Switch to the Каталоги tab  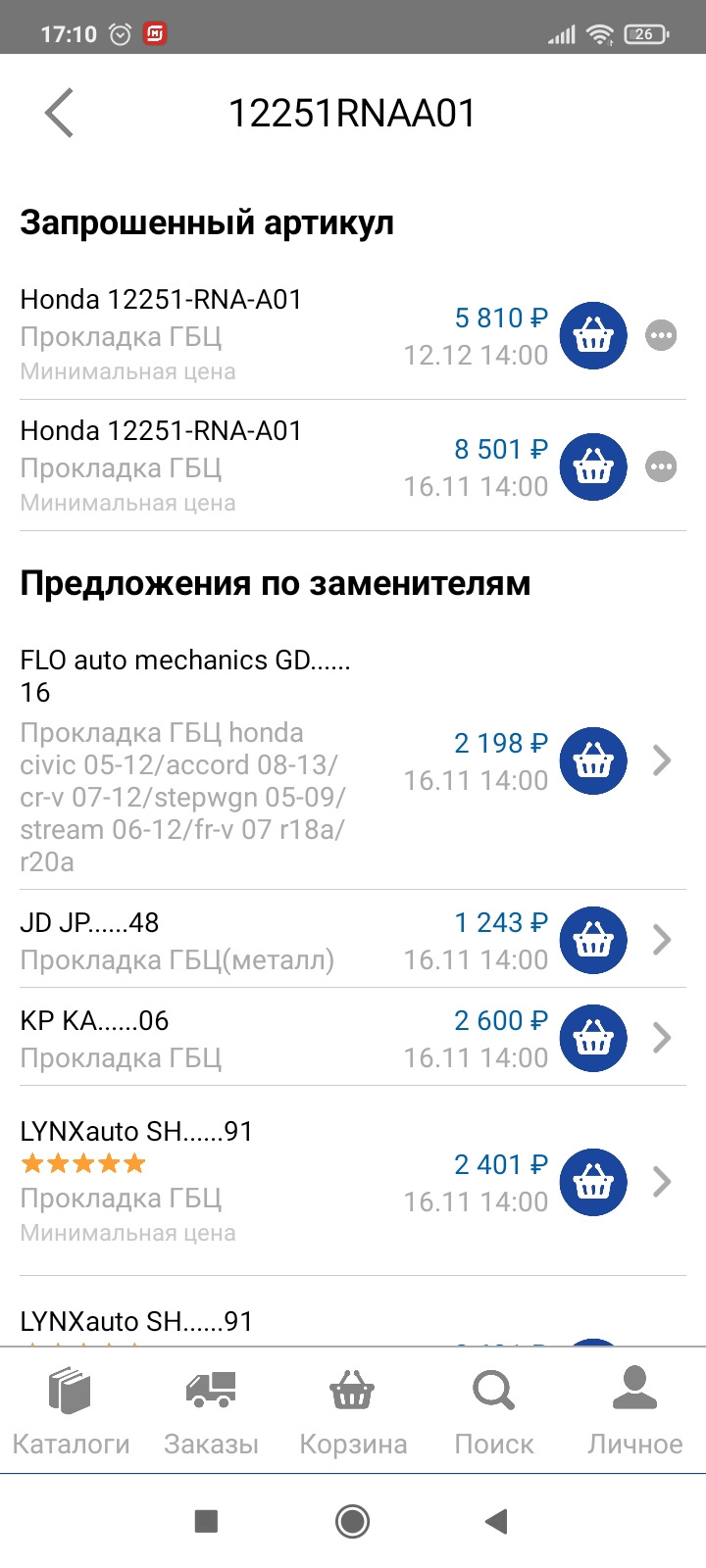[x=71, y=1411]
